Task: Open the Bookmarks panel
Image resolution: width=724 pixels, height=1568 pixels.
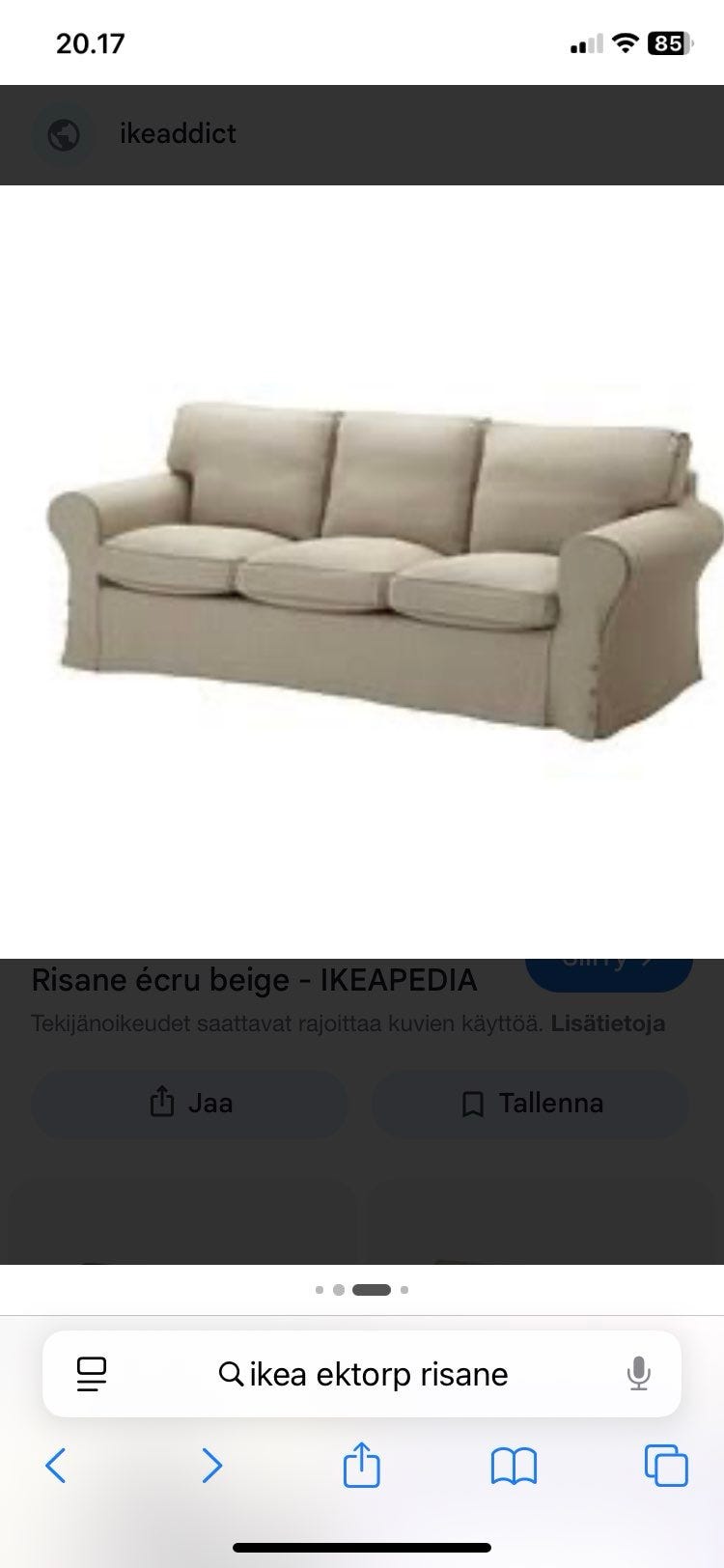Action: (x=513, y=1467)
